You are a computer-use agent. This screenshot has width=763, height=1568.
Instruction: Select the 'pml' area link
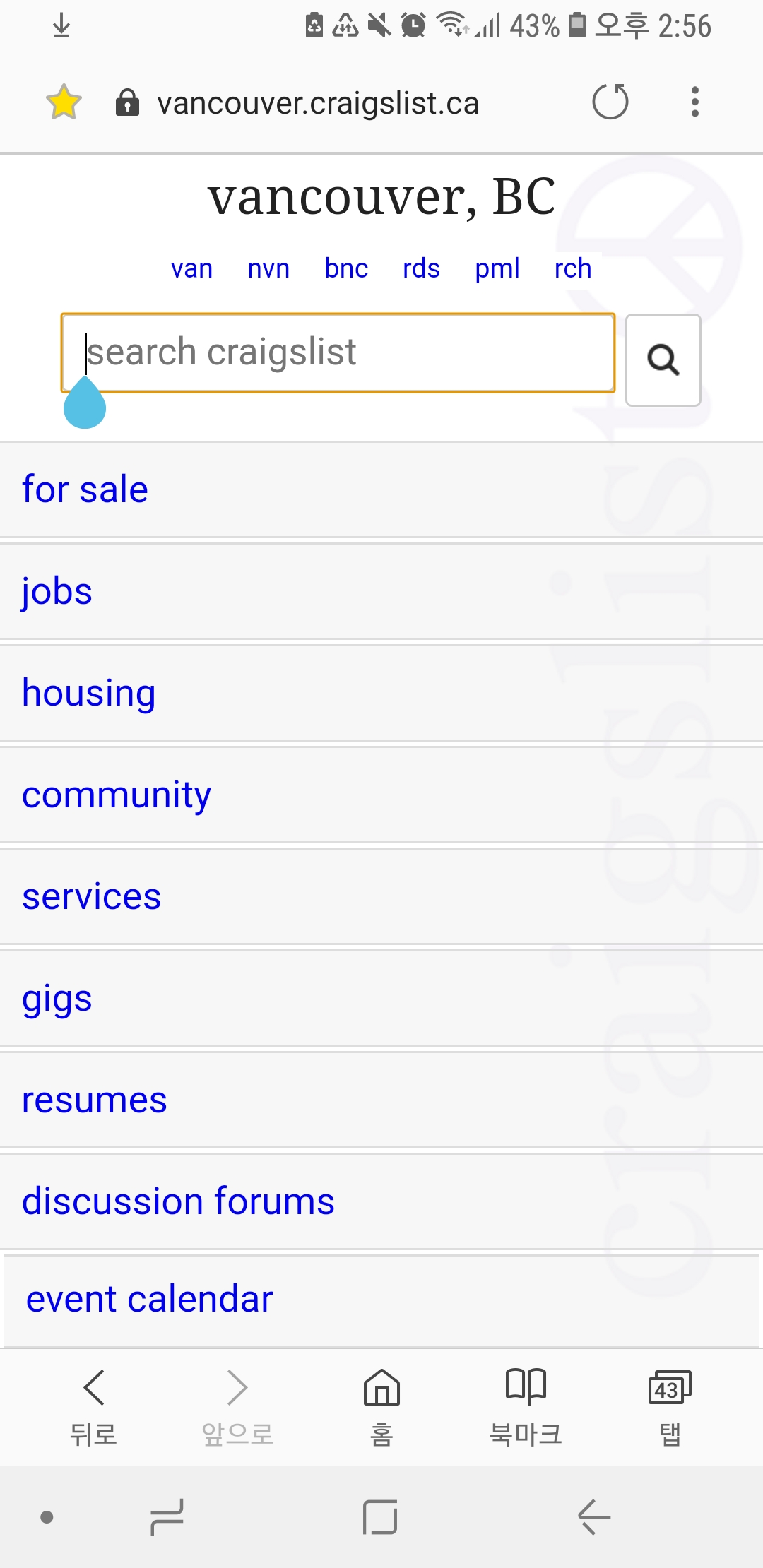497,269
